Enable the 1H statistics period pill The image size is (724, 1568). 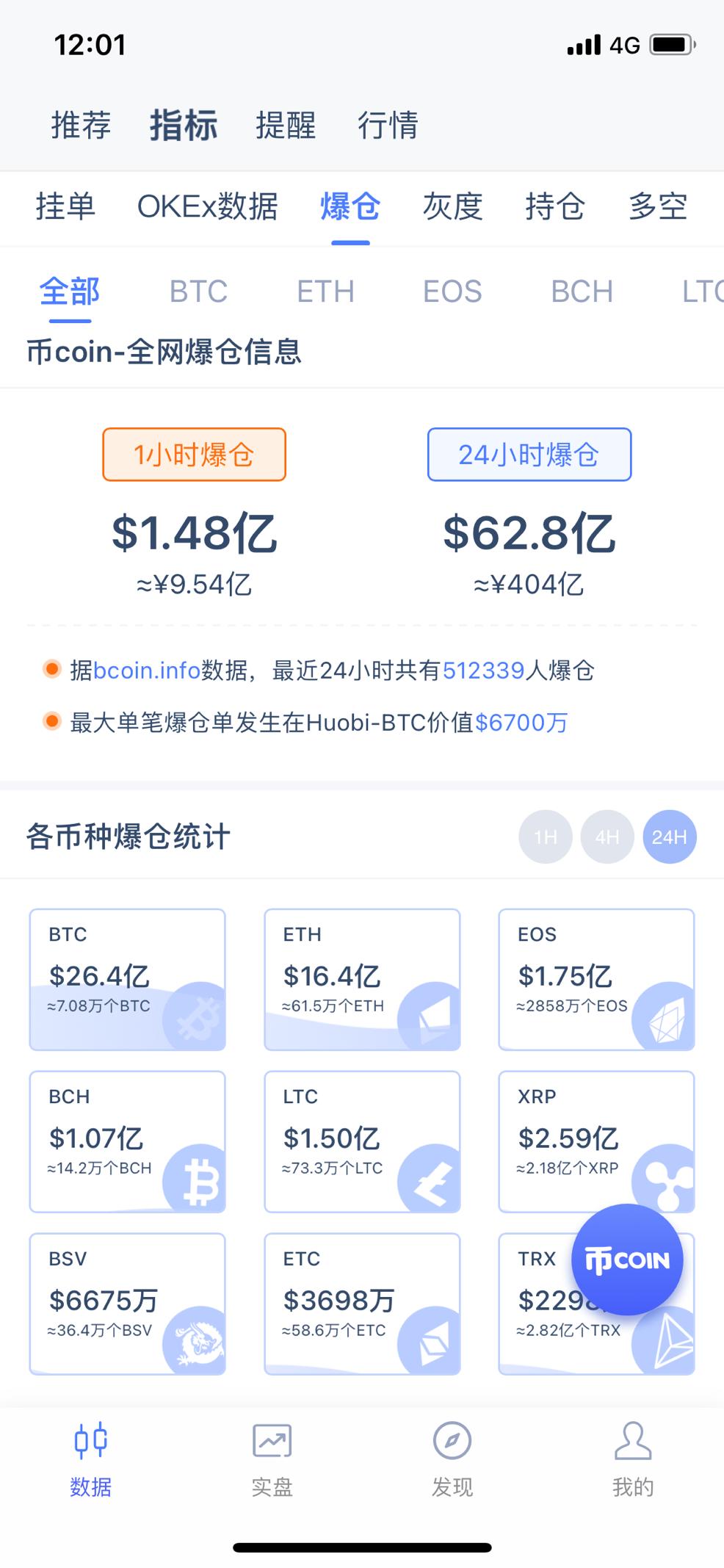(x=545, y=837)
